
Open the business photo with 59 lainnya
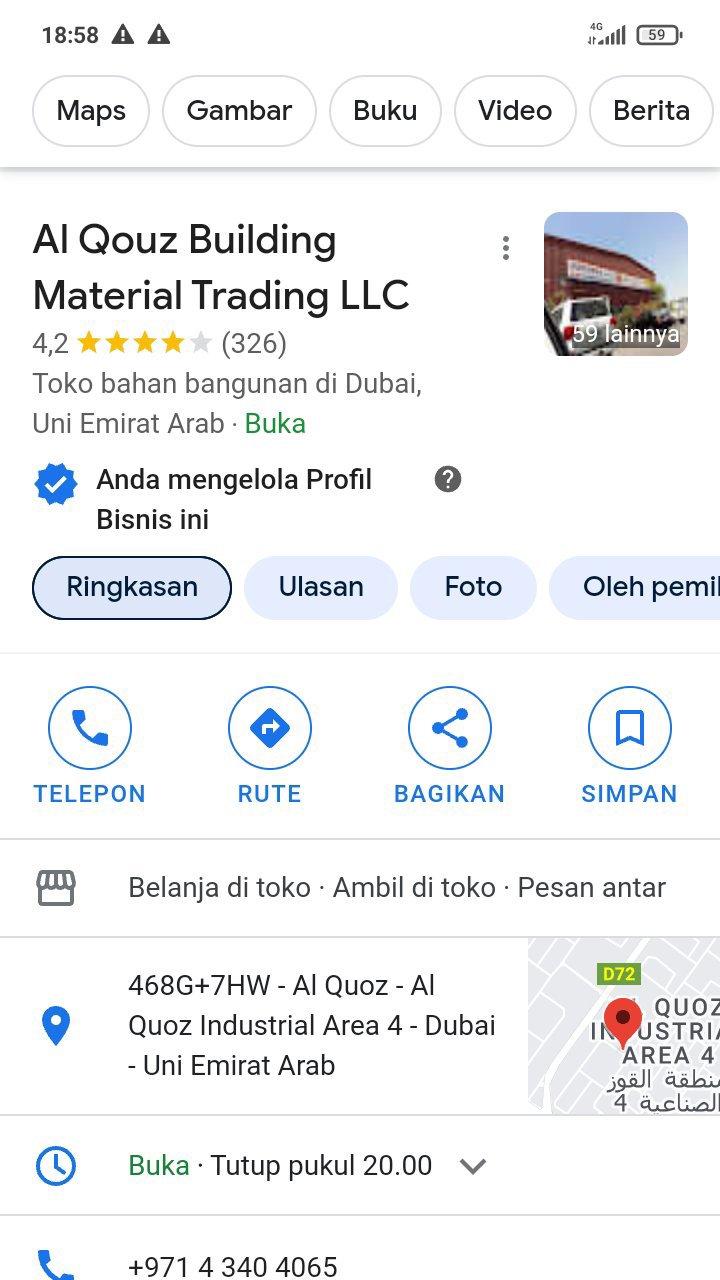[x=615, y=284]
